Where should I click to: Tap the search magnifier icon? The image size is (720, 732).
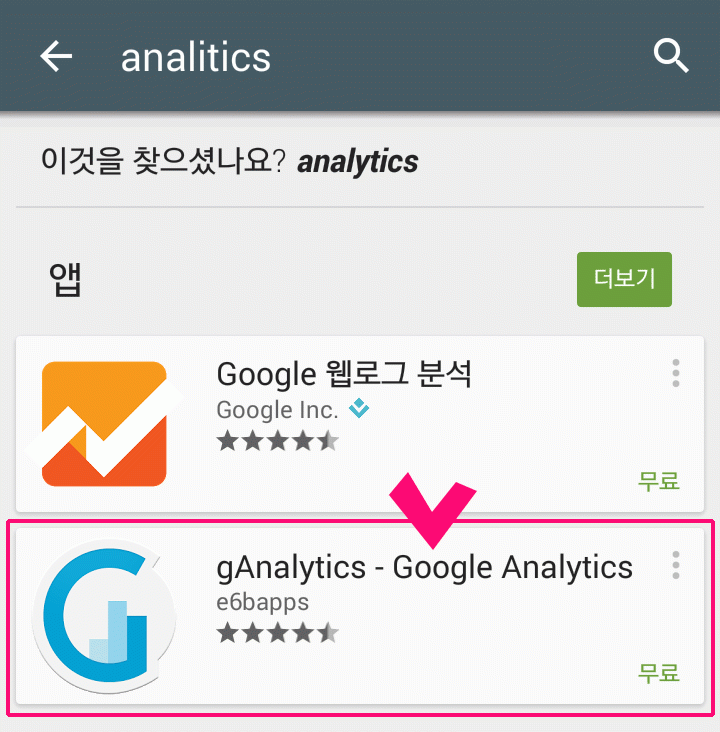(x=671, y=56)
